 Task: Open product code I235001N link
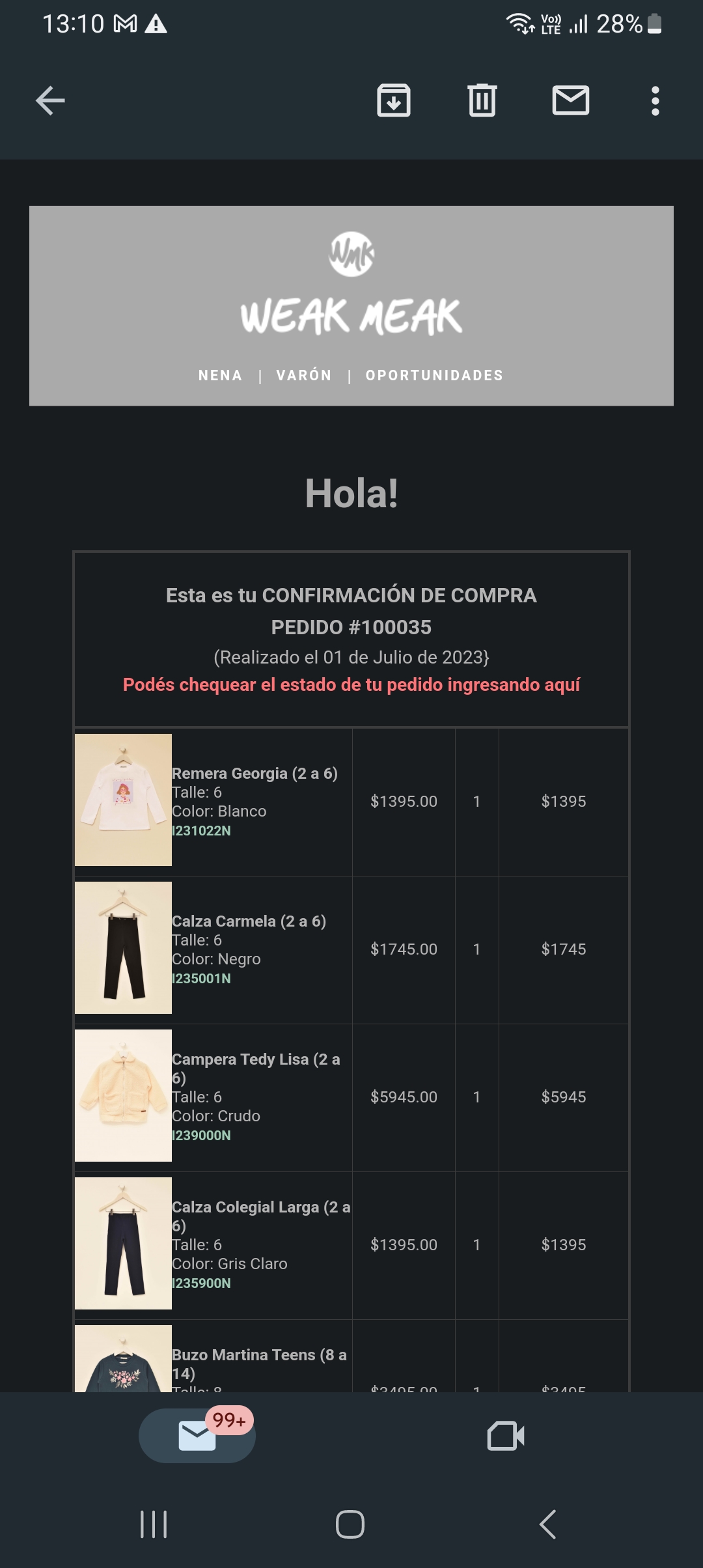(201, 979)
